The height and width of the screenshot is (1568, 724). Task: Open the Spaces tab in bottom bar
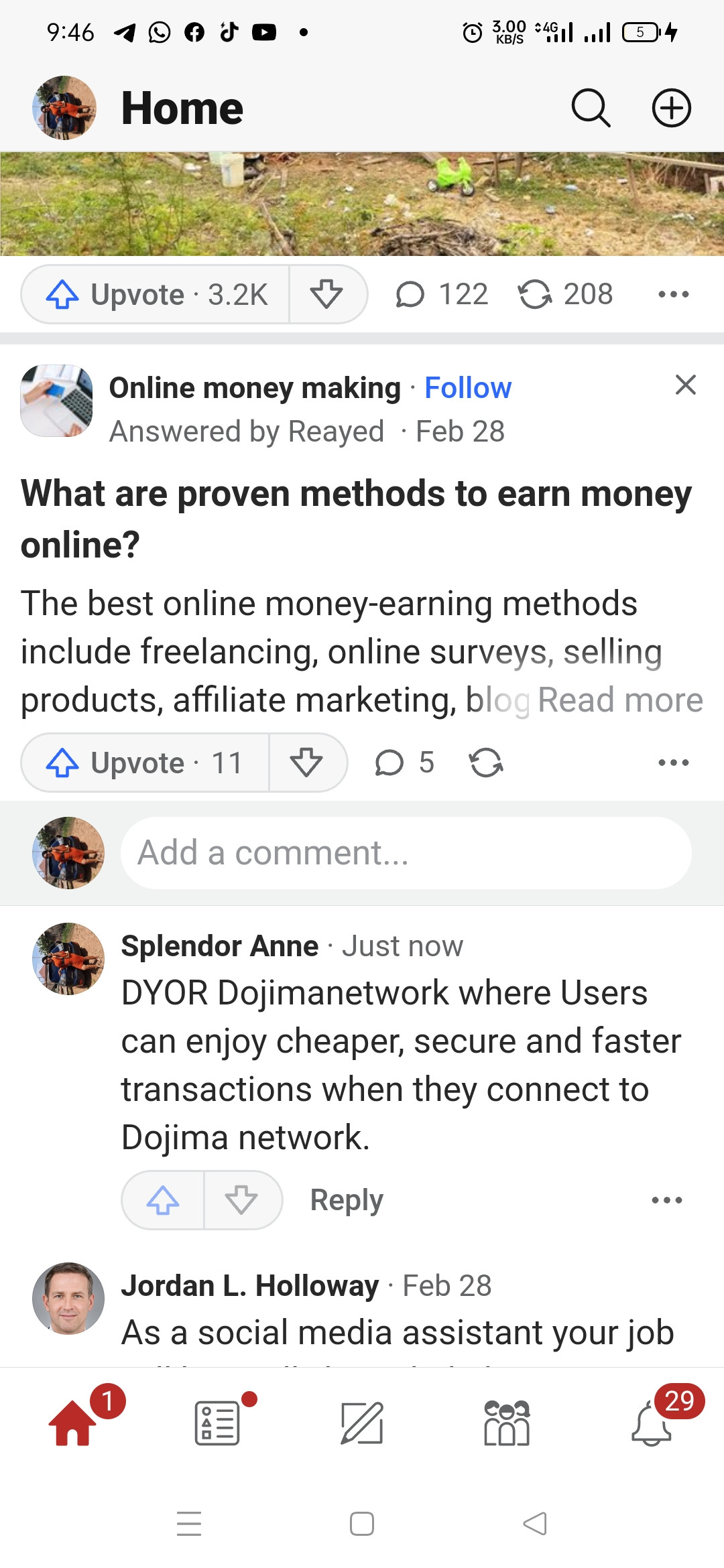tap(507, 1423)
